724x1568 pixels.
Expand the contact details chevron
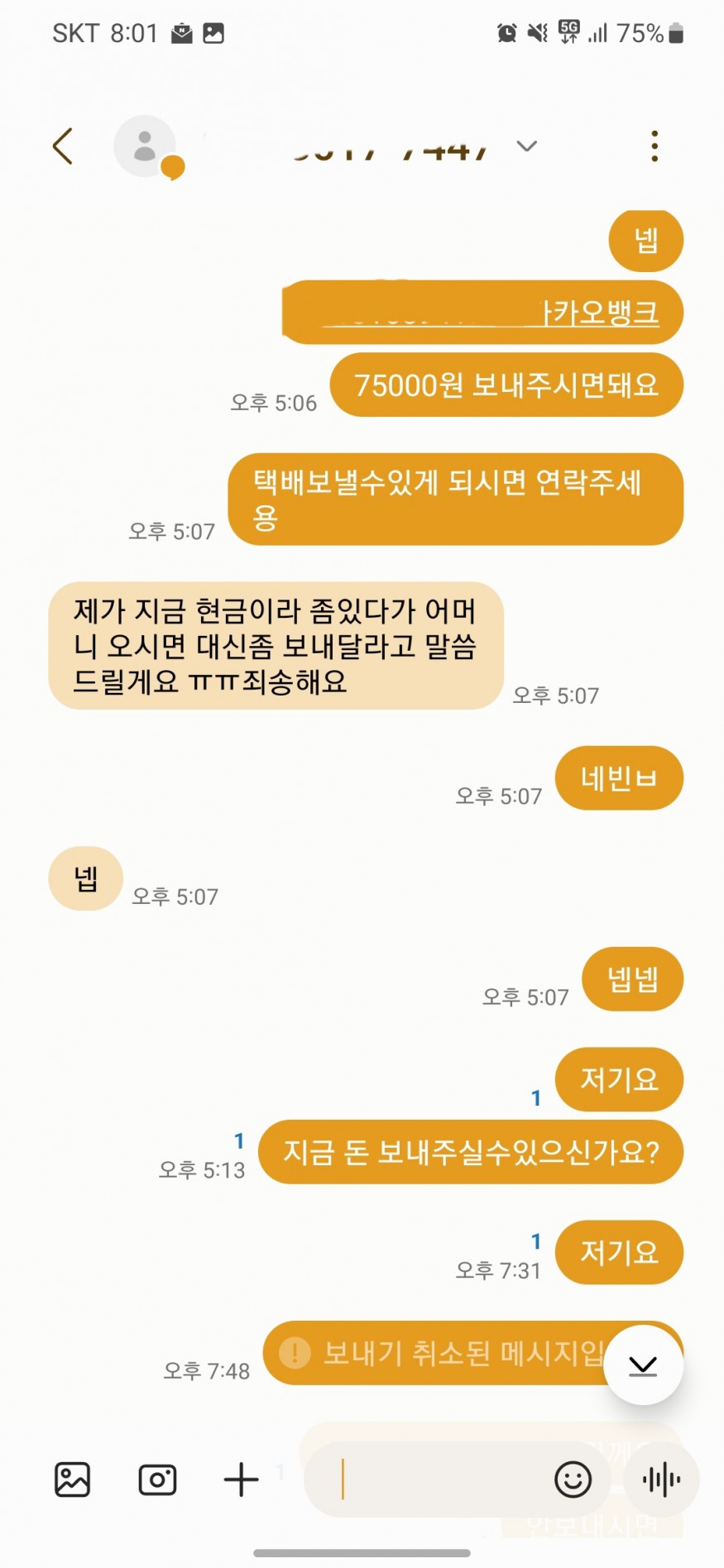pyautogui.click(x=526, y=146)
